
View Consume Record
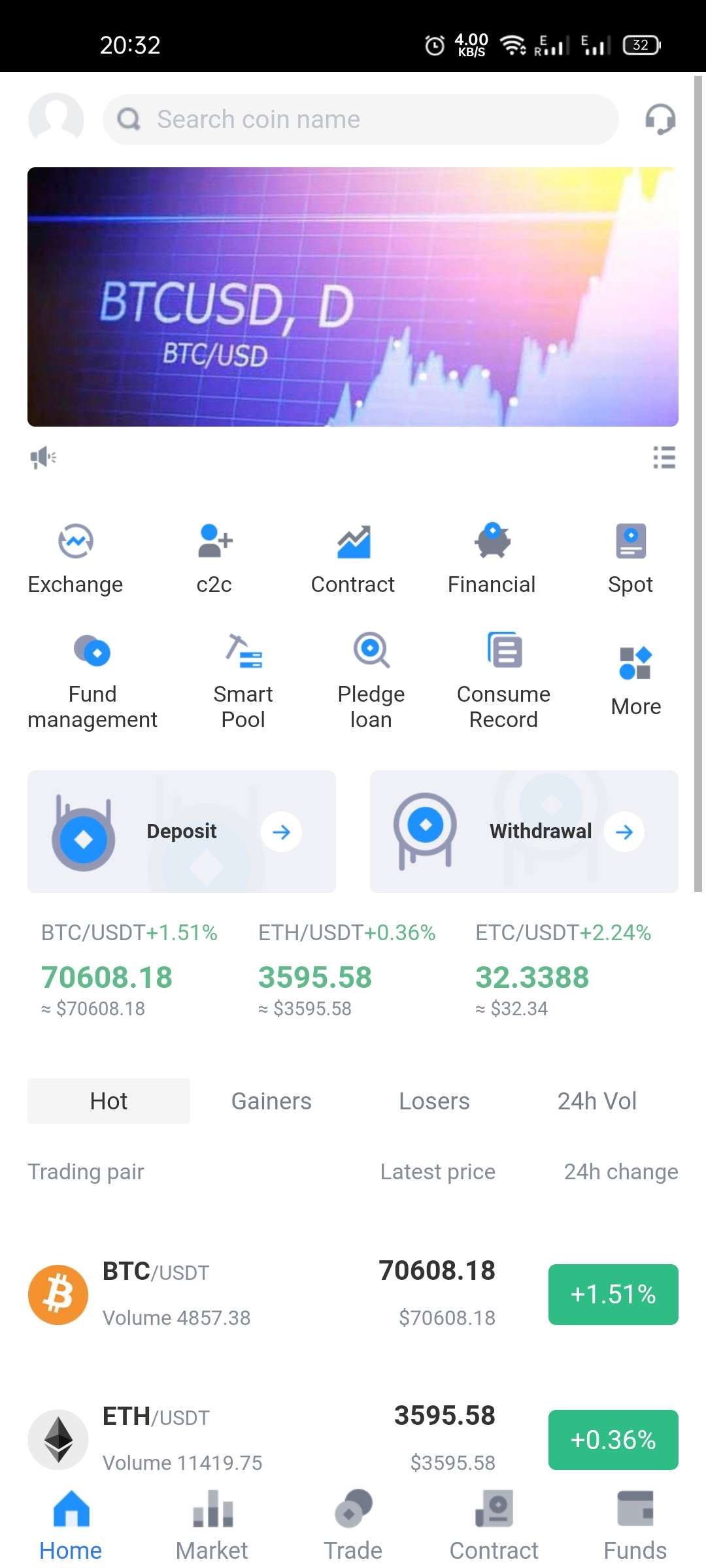(503, 679)
